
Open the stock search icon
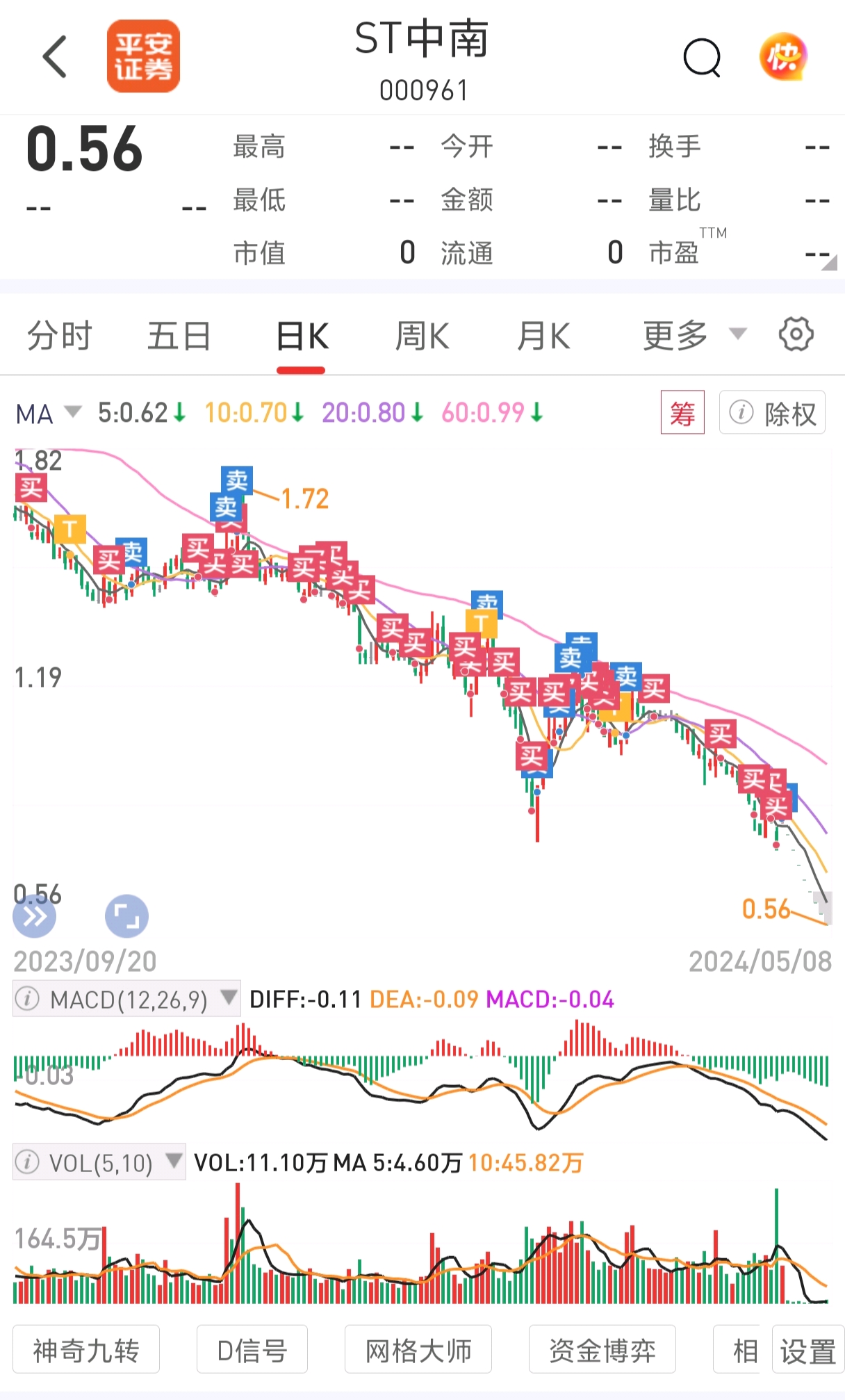[702, 58]
